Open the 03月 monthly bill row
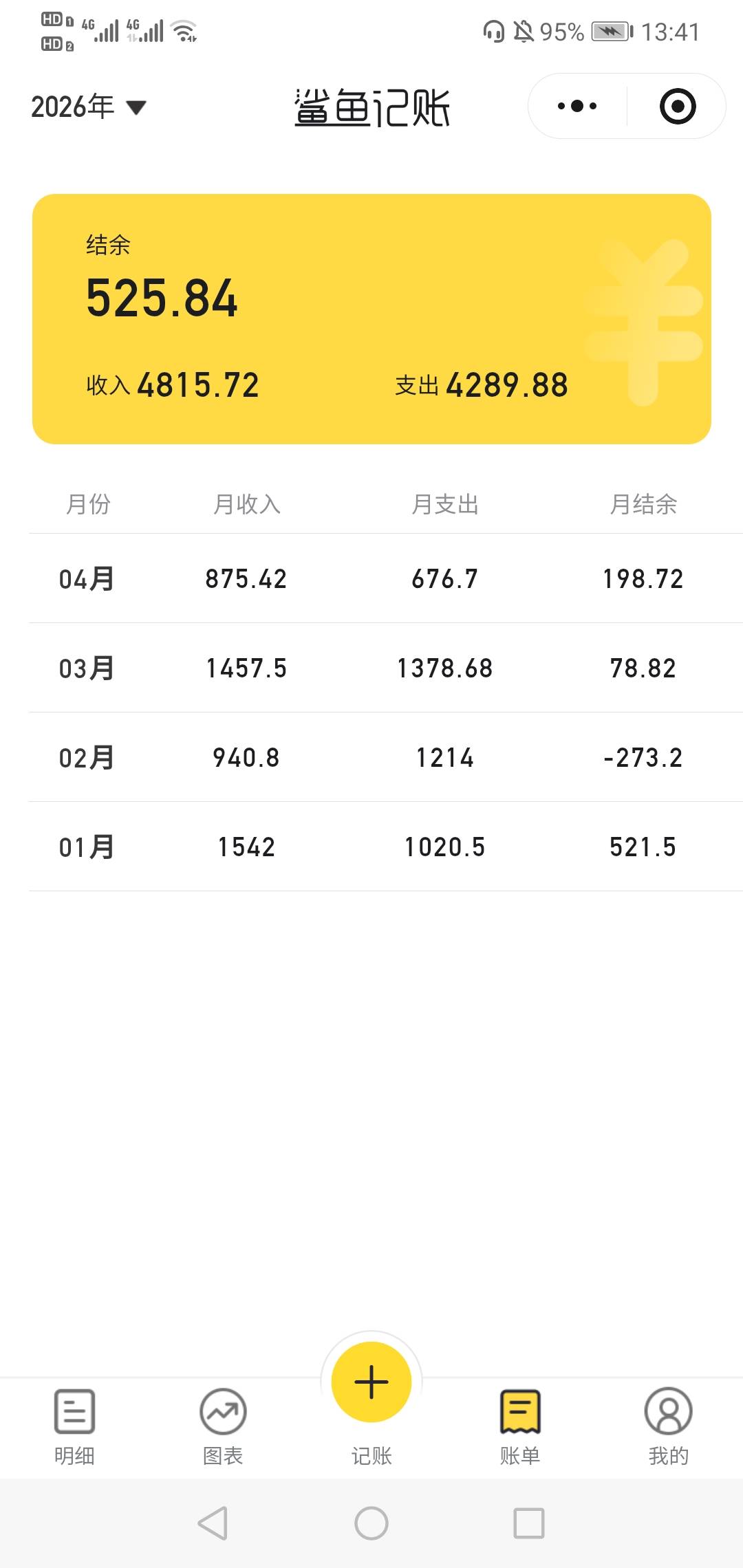The height and width of the screenshot is (1568, 743). 371,668
